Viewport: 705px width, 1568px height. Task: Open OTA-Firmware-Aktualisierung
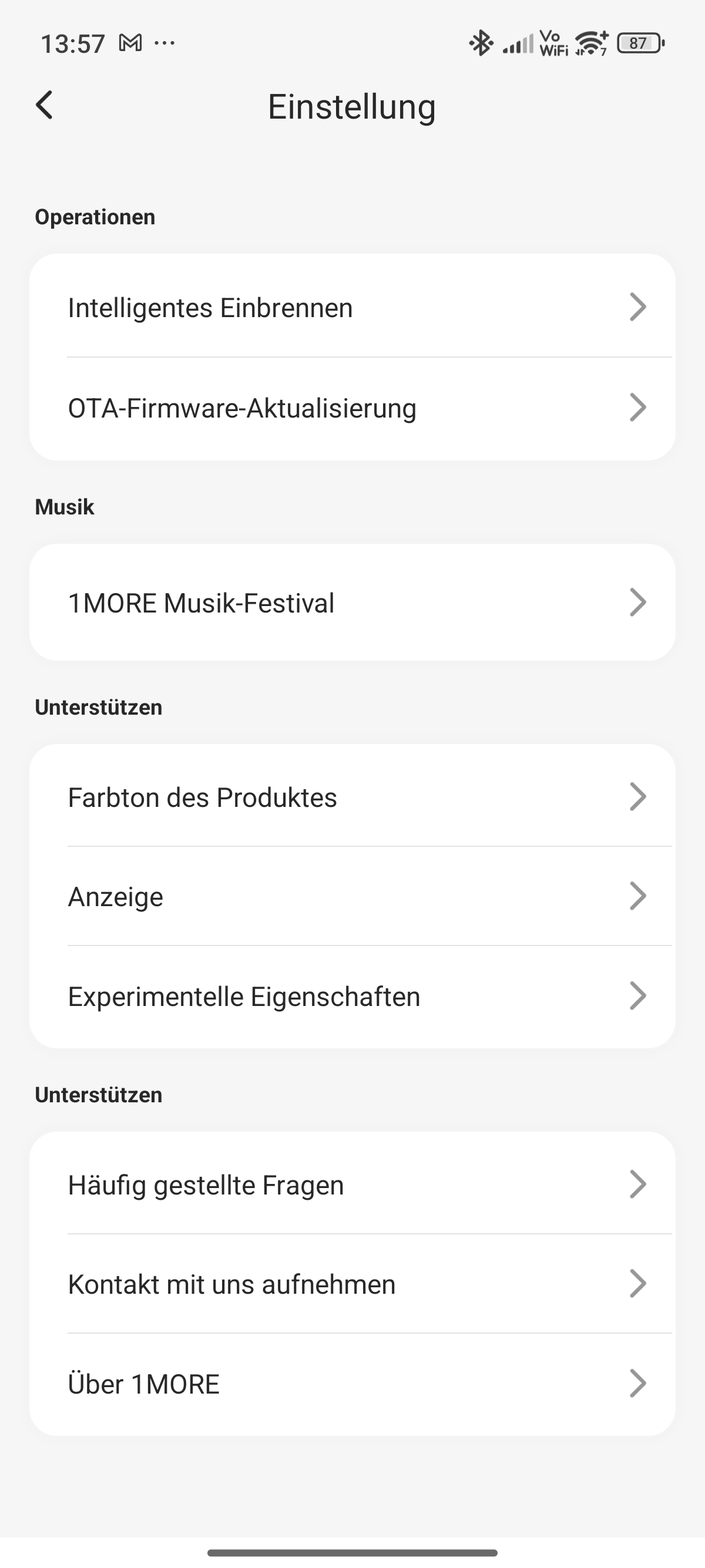352,408
